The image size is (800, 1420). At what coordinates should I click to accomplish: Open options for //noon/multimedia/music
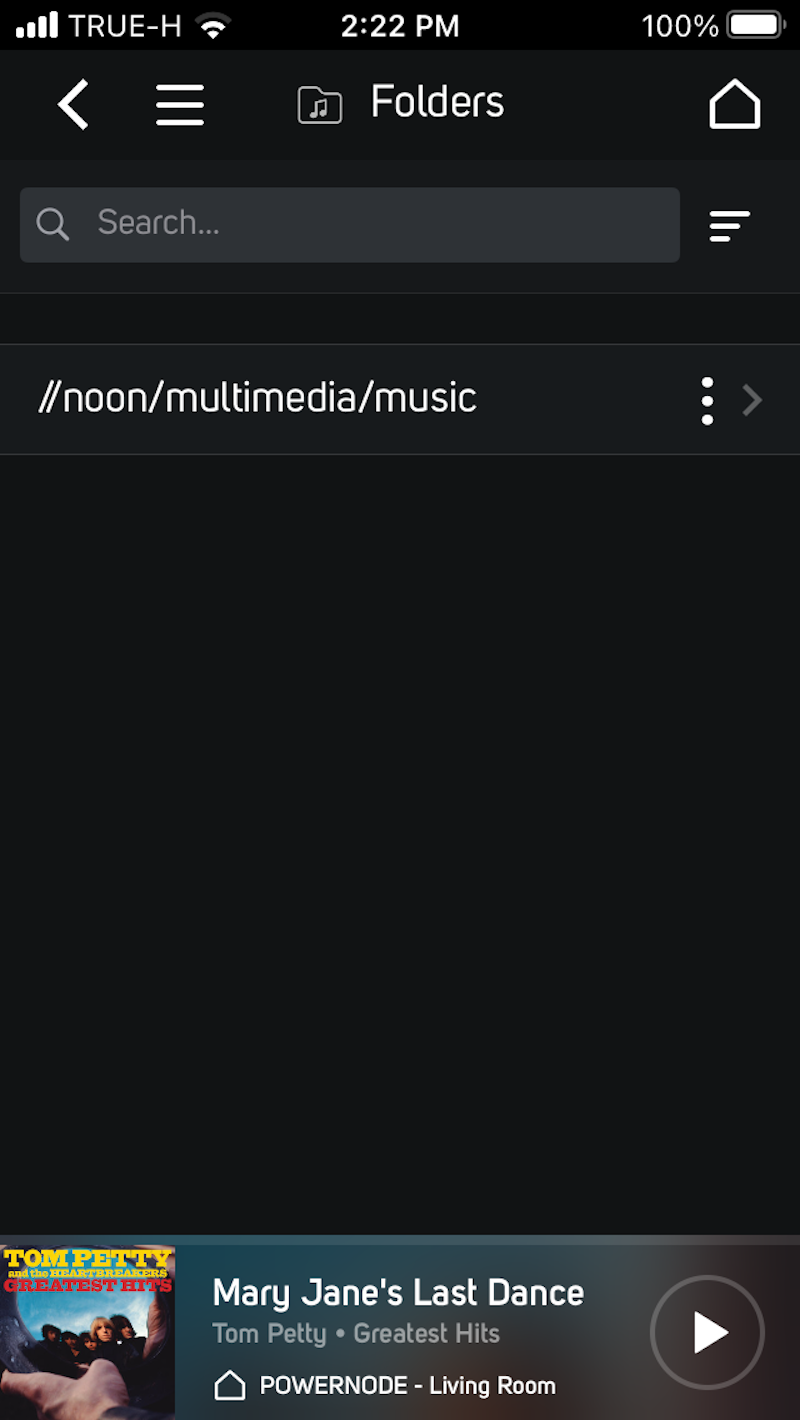[x=707, y=400]
